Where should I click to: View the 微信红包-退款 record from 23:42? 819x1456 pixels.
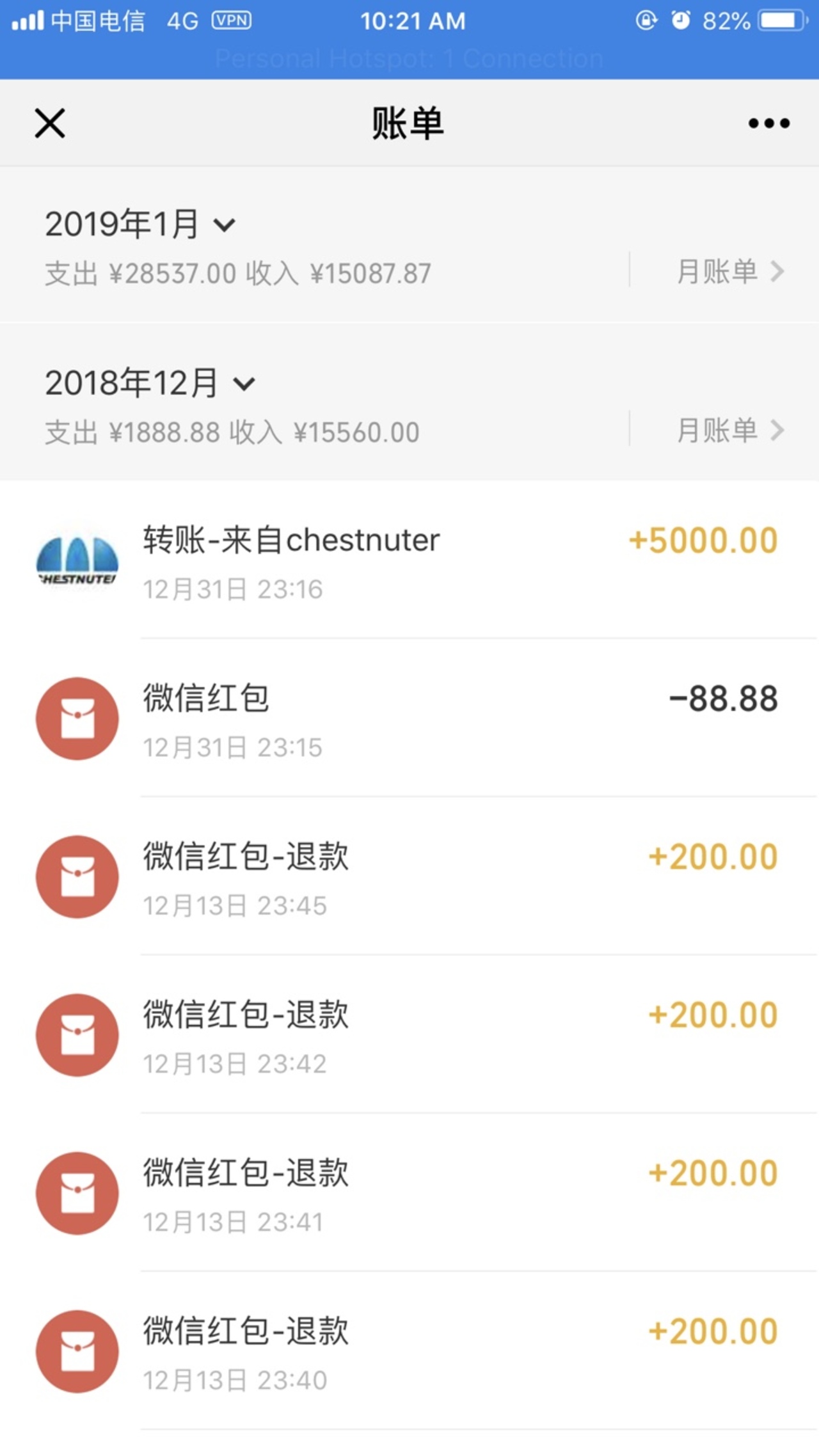409,1034
